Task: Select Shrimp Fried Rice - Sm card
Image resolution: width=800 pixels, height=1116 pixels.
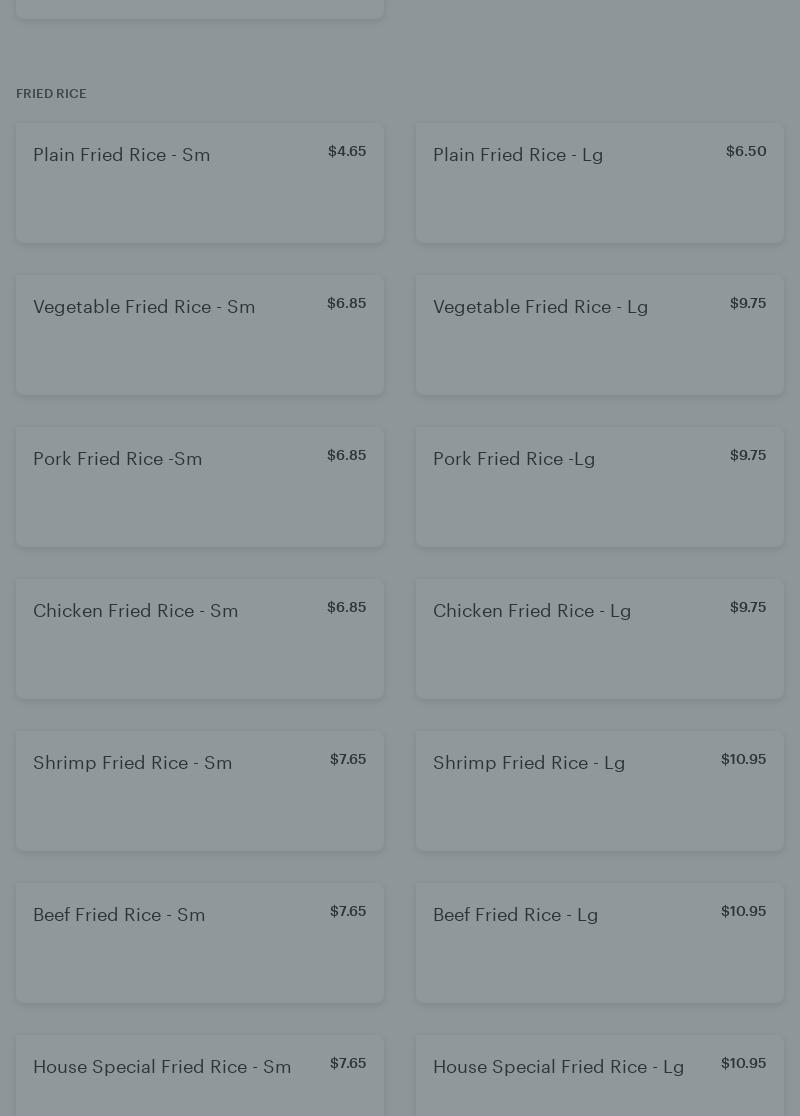Action: pos(200,791)
